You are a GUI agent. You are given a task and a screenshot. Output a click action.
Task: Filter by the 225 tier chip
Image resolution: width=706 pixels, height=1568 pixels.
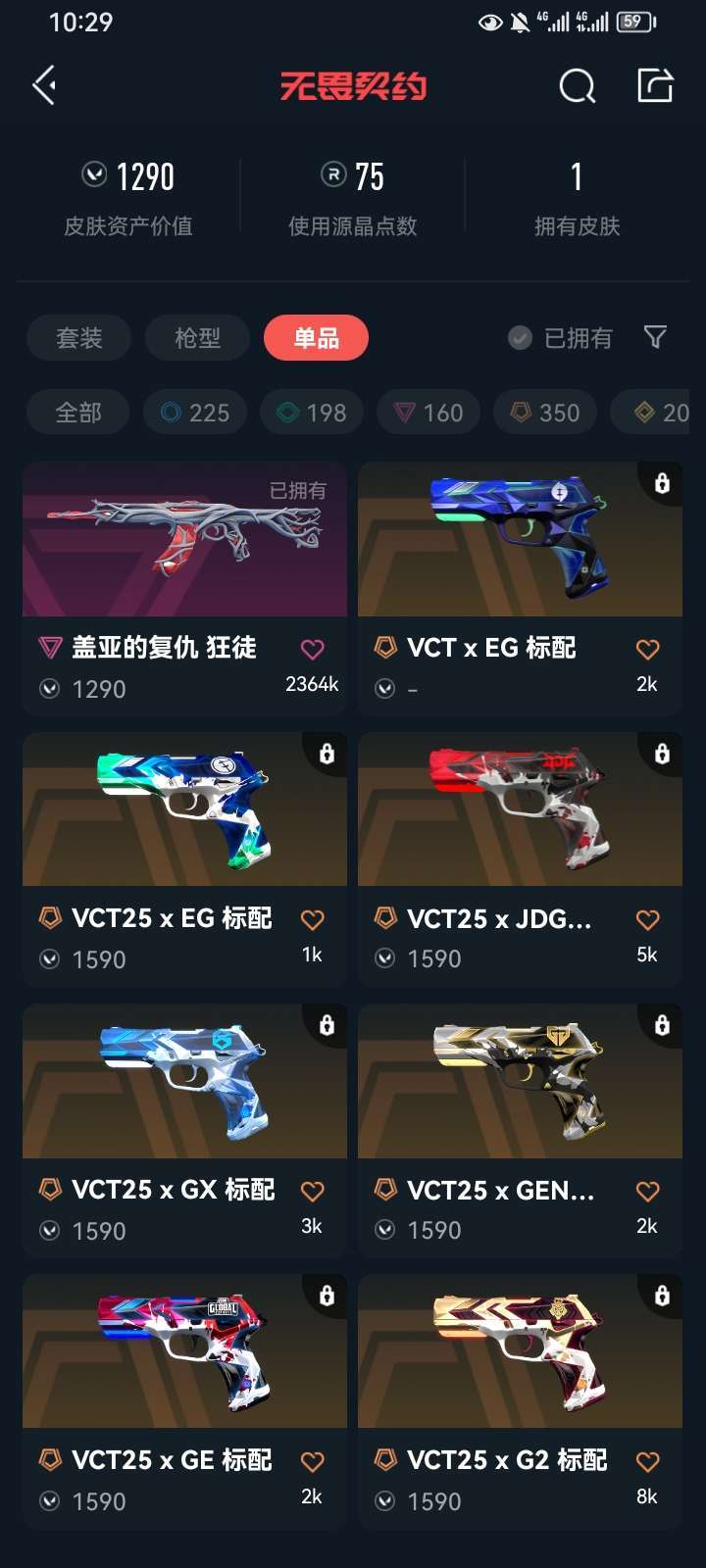click(x=195, y=413)
